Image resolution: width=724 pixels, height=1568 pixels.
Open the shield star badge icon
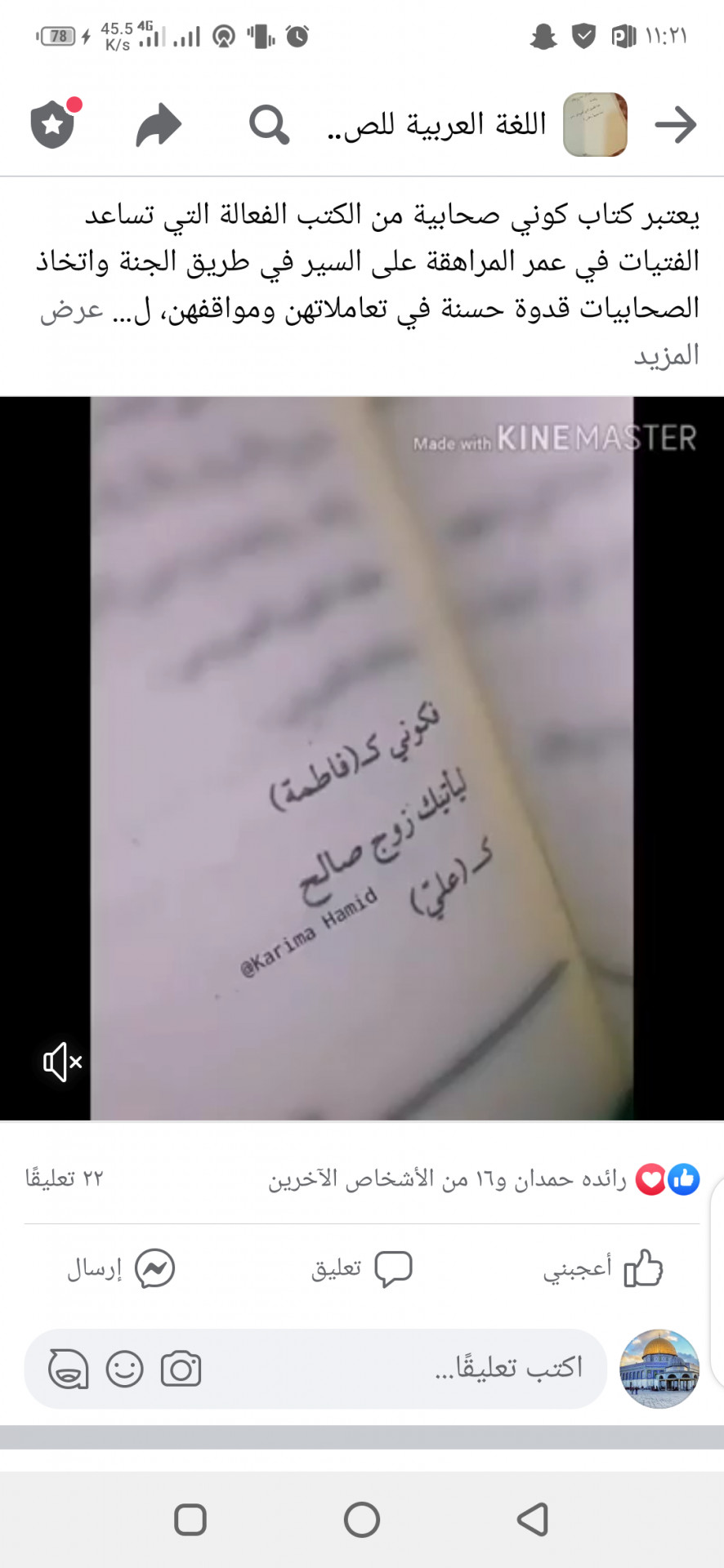53,125
